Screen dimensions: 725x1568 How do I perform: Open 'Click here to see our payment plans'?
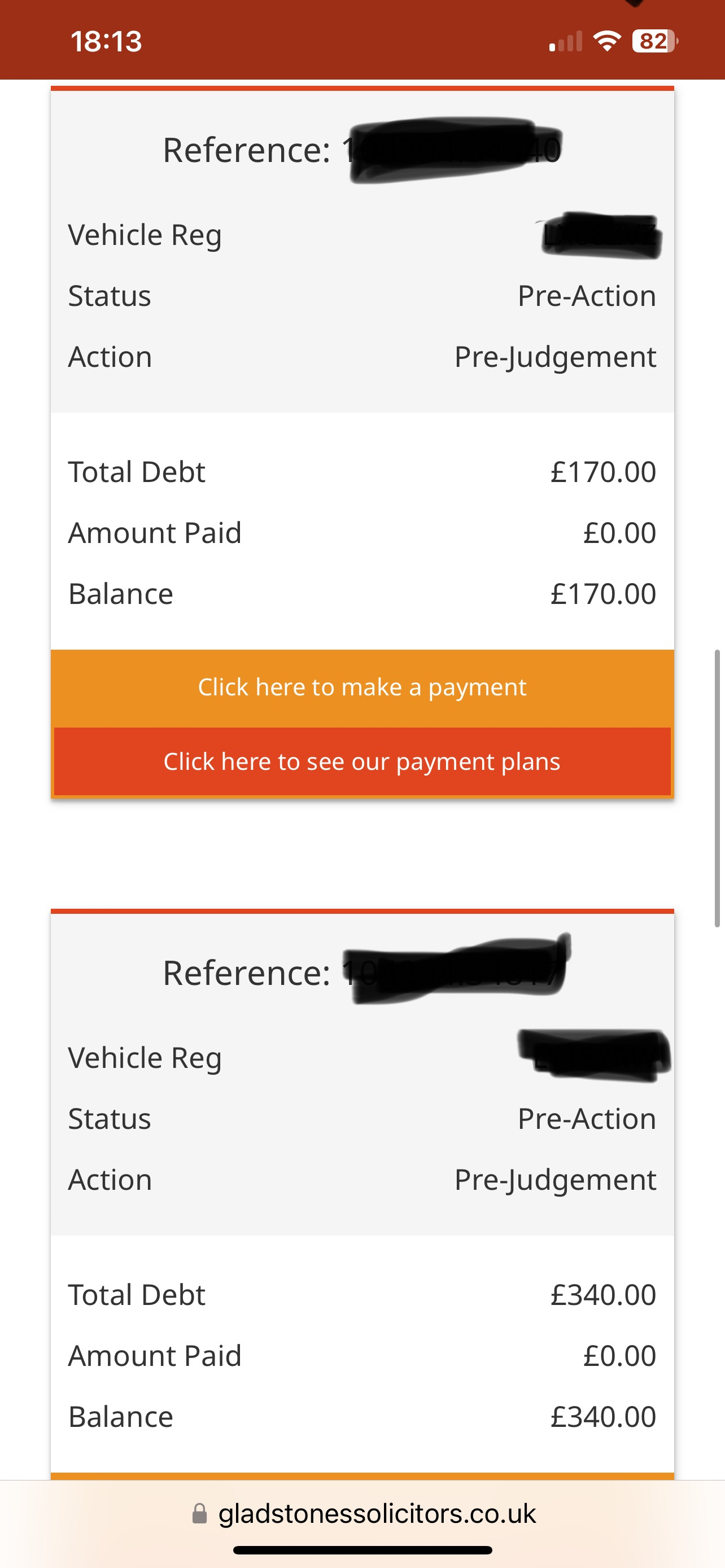coord(362,761)
